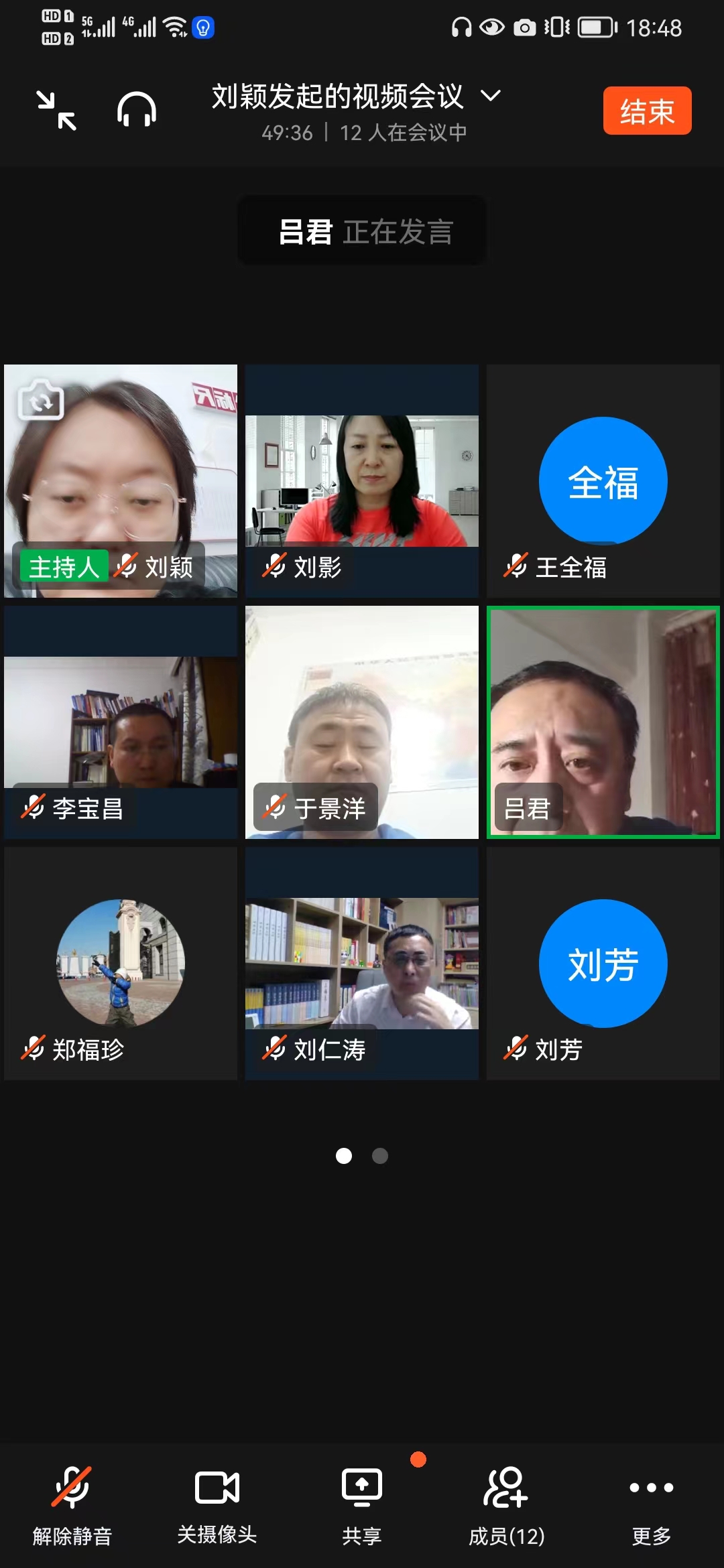Select 王全福's participant tile

pos(603,481)
